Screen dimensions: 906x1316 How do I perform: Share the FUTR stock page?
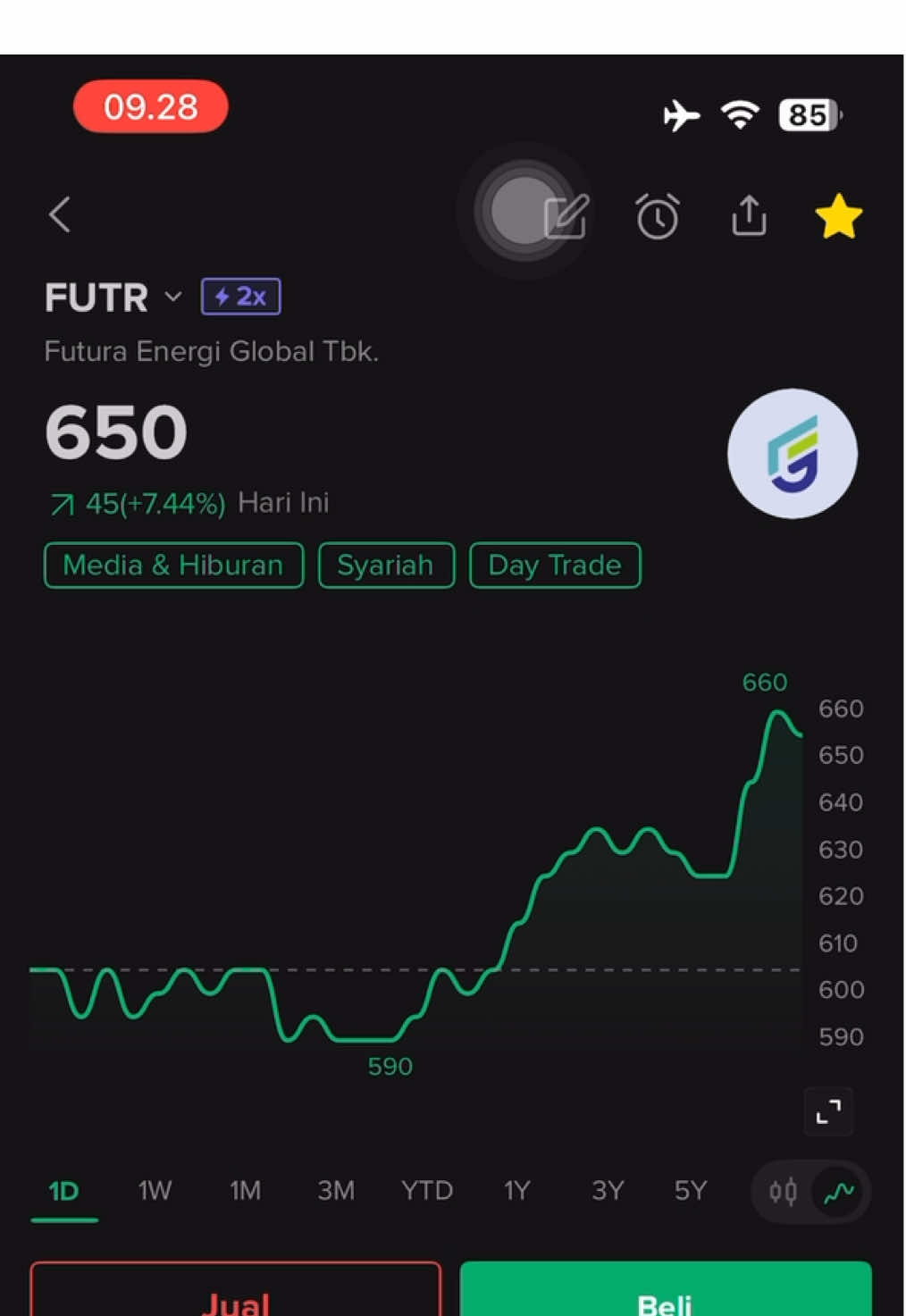(x=749, y=215)
